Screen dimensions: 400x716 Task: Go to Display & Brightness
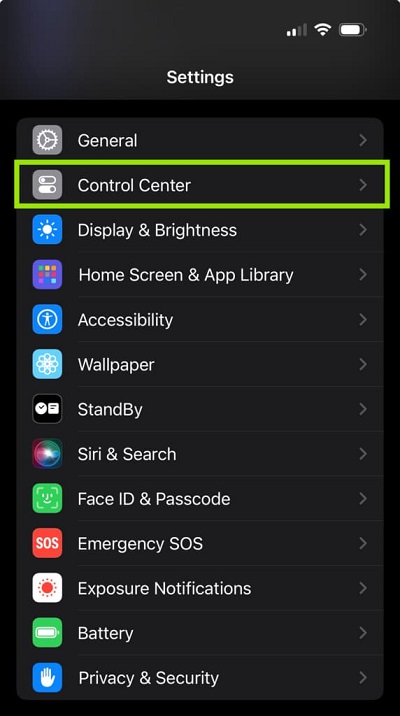[x=200, y=230]
